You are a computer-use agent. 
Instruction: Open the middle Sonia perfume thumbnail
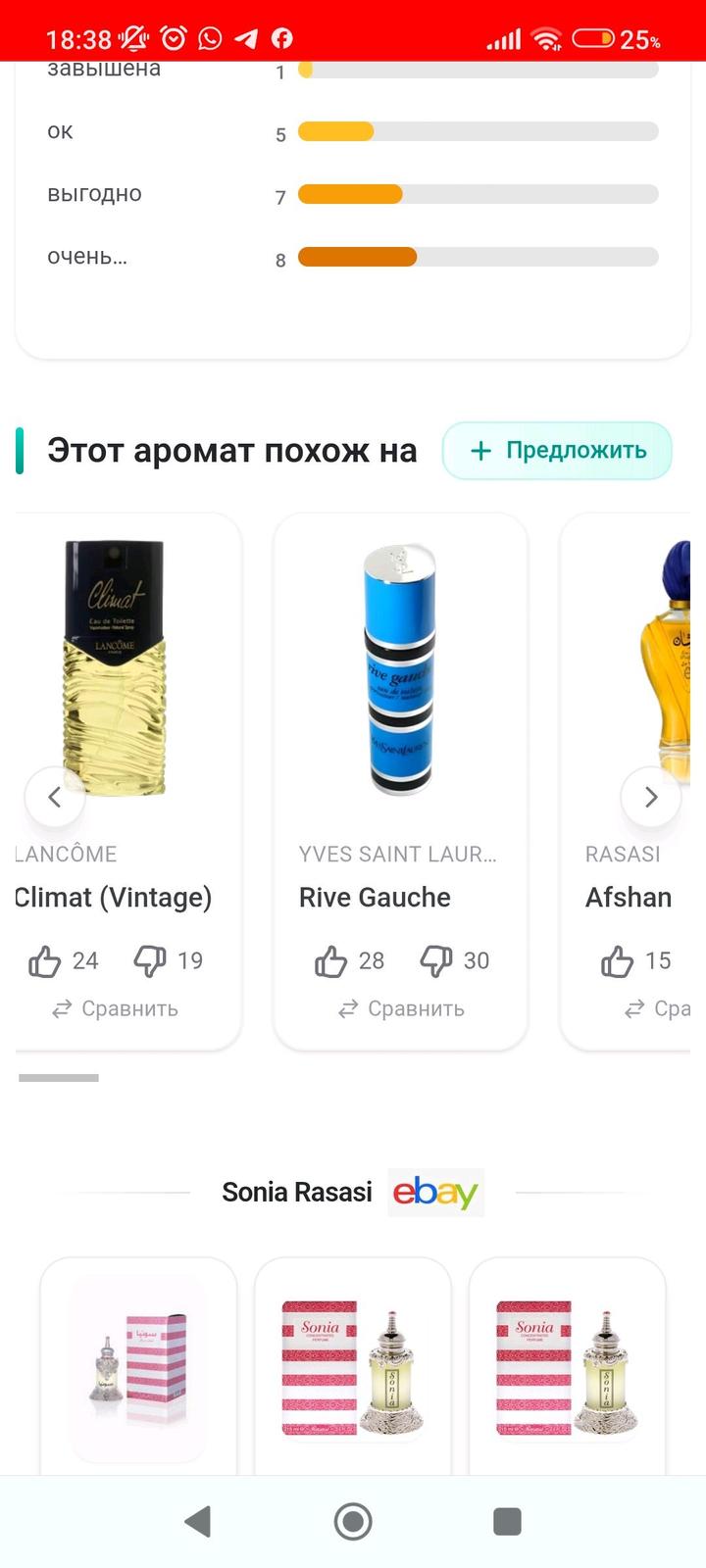pos(352,1368)
